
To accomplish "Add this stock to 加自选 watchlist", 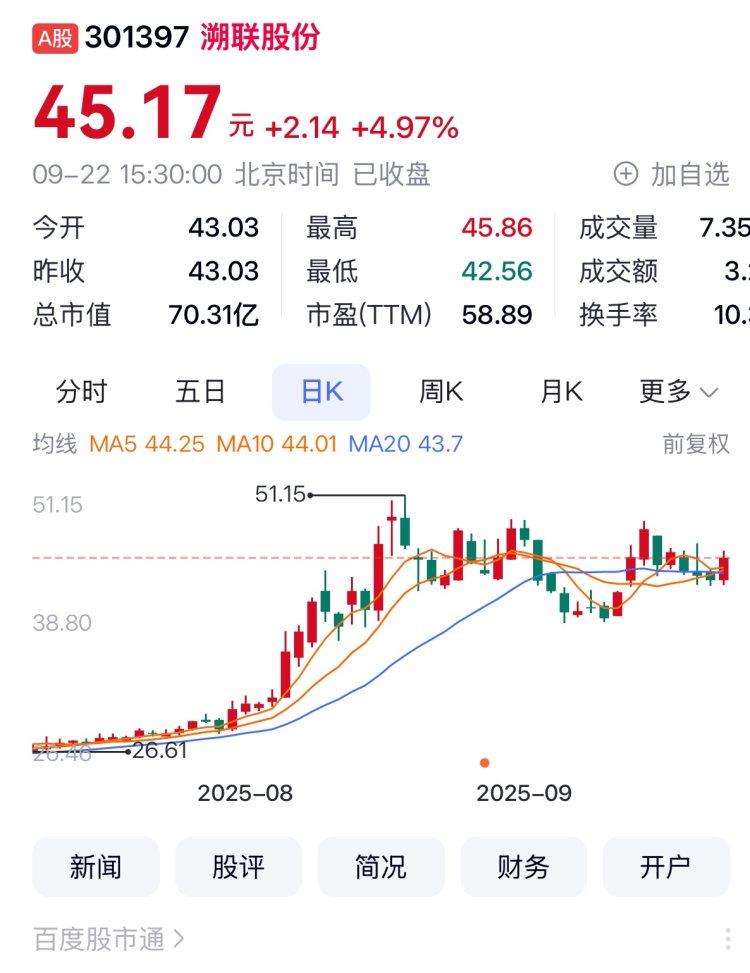I will coord(671,174).
